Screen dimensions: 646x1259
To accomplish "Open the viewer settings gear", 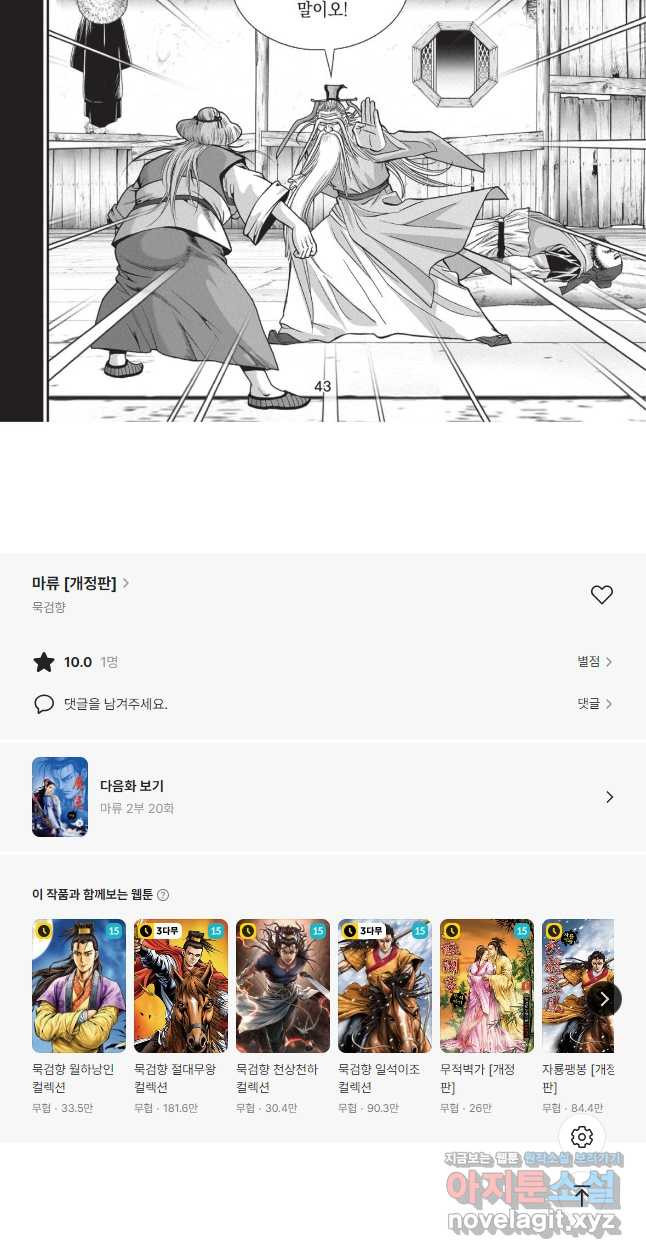I will (x=582, y=1137).
